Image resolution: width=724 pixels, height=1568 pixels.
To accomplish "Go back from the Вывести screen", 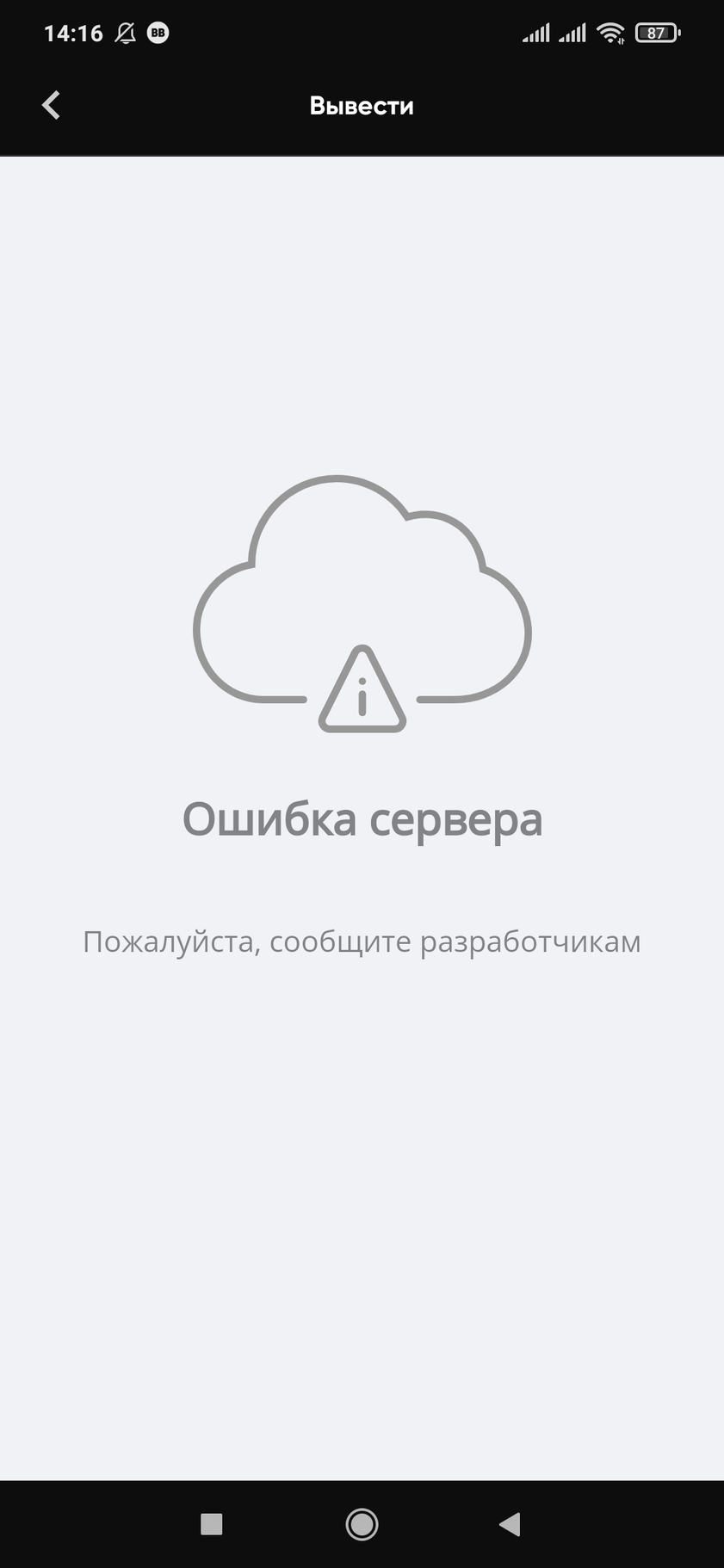I will (51, 105).
